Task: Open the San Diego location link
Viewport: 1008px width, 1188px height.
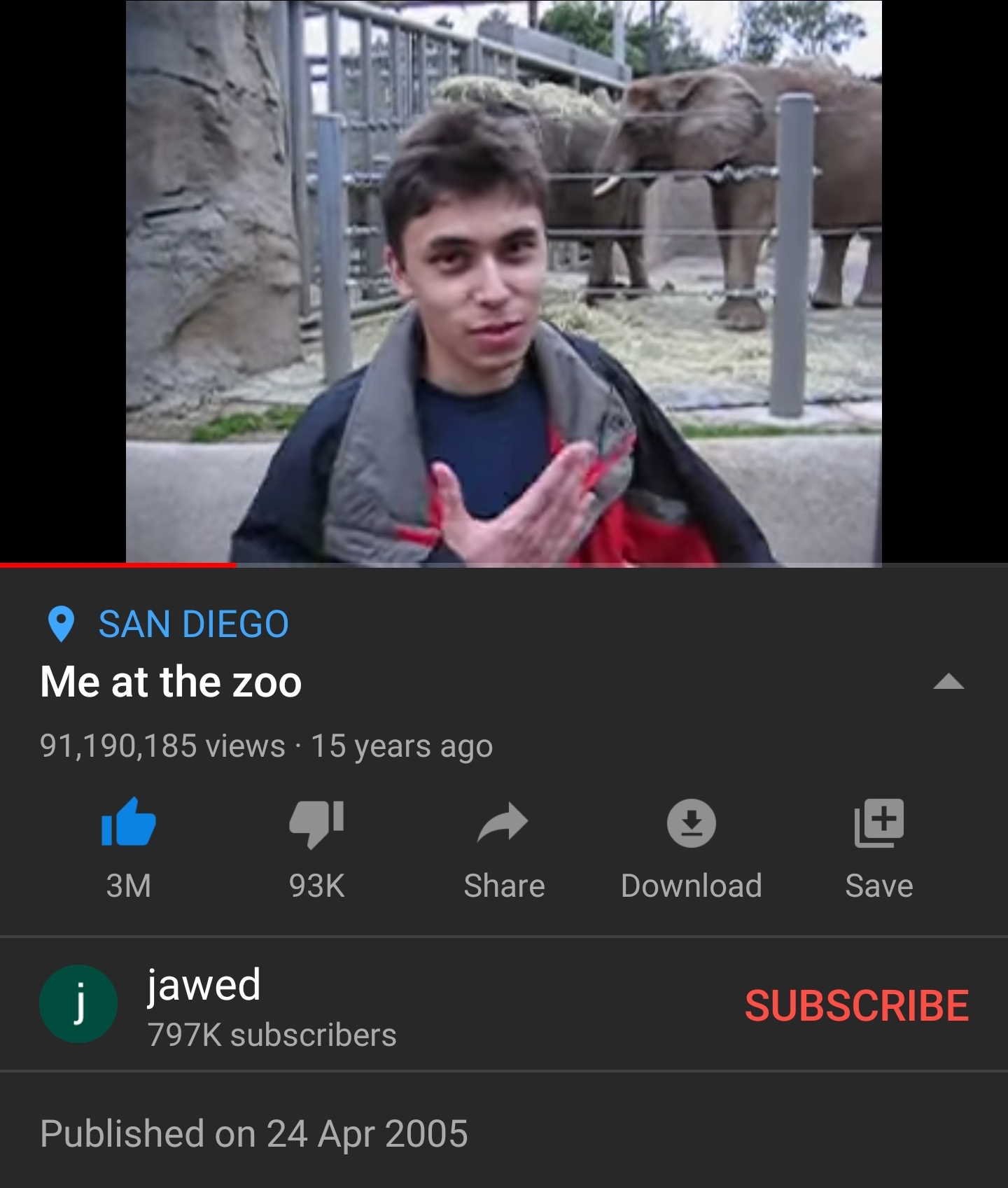Action: [192, 624]
